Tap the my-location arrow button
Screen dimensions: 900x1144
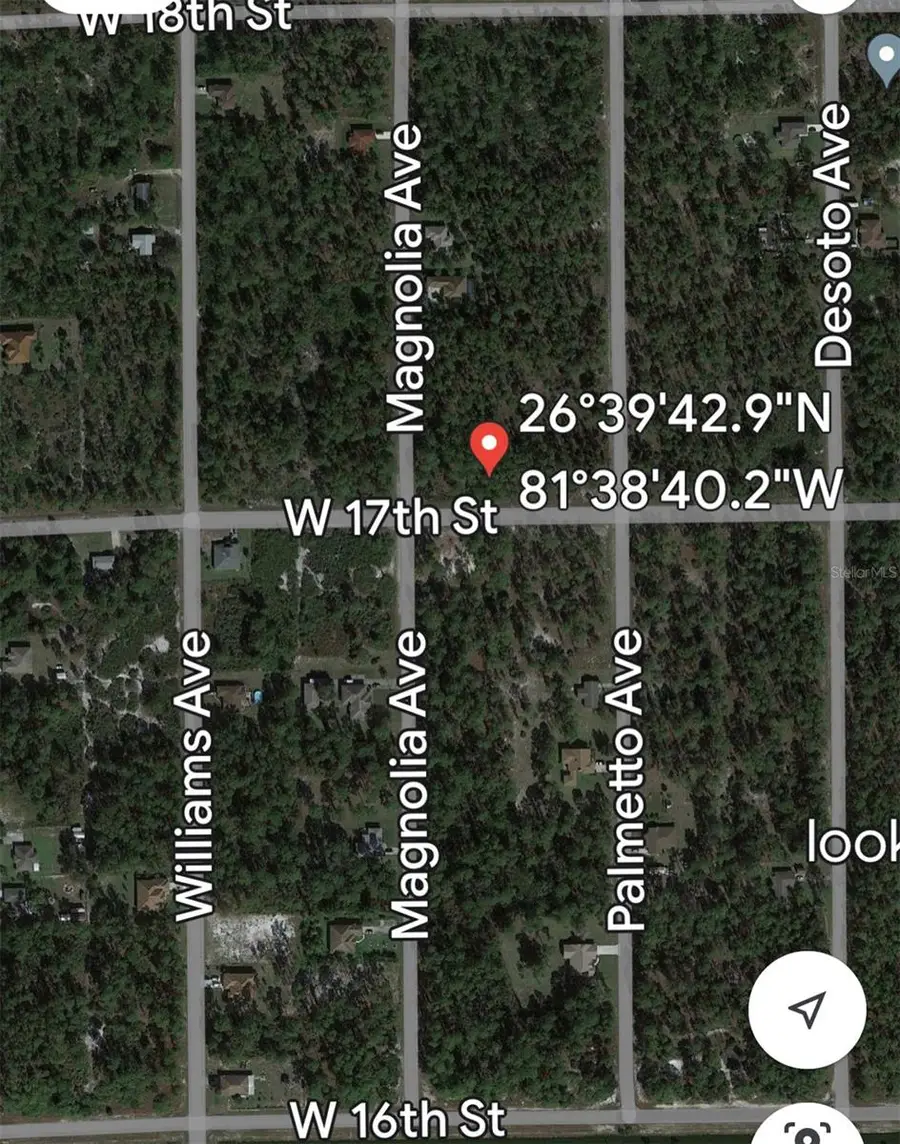tap(807, 1009)
